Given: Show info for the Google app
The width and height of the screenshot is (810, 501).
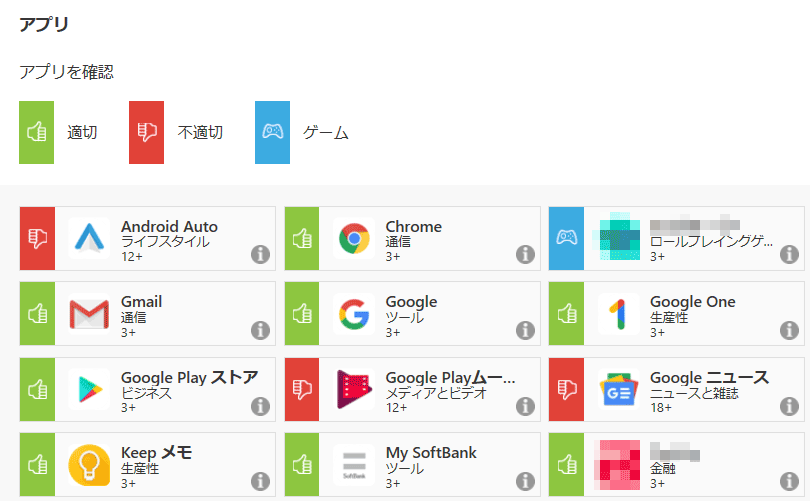Looking at the screenshot, I should click(525, 330).
